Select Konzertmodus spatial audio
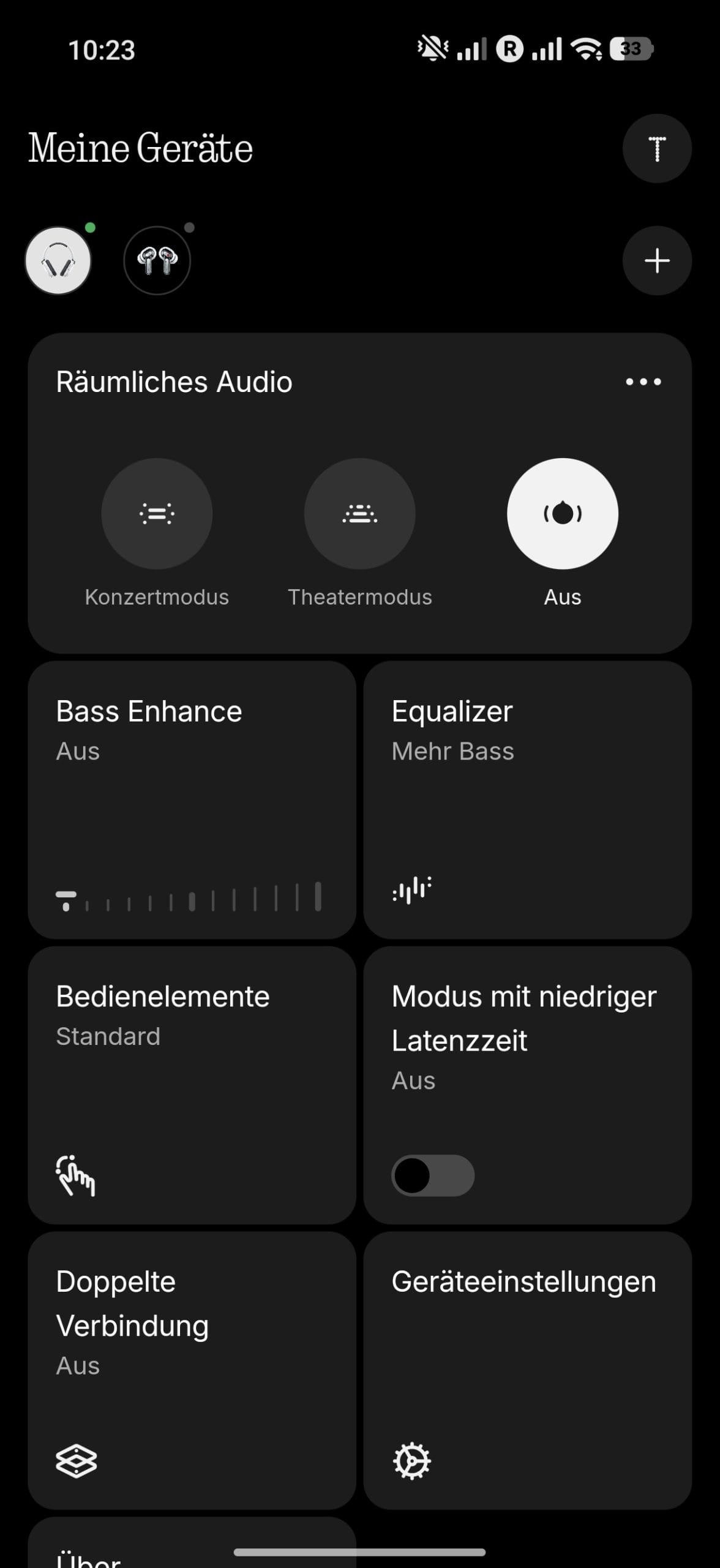720x1568 pixels. (x=157, y=513)
